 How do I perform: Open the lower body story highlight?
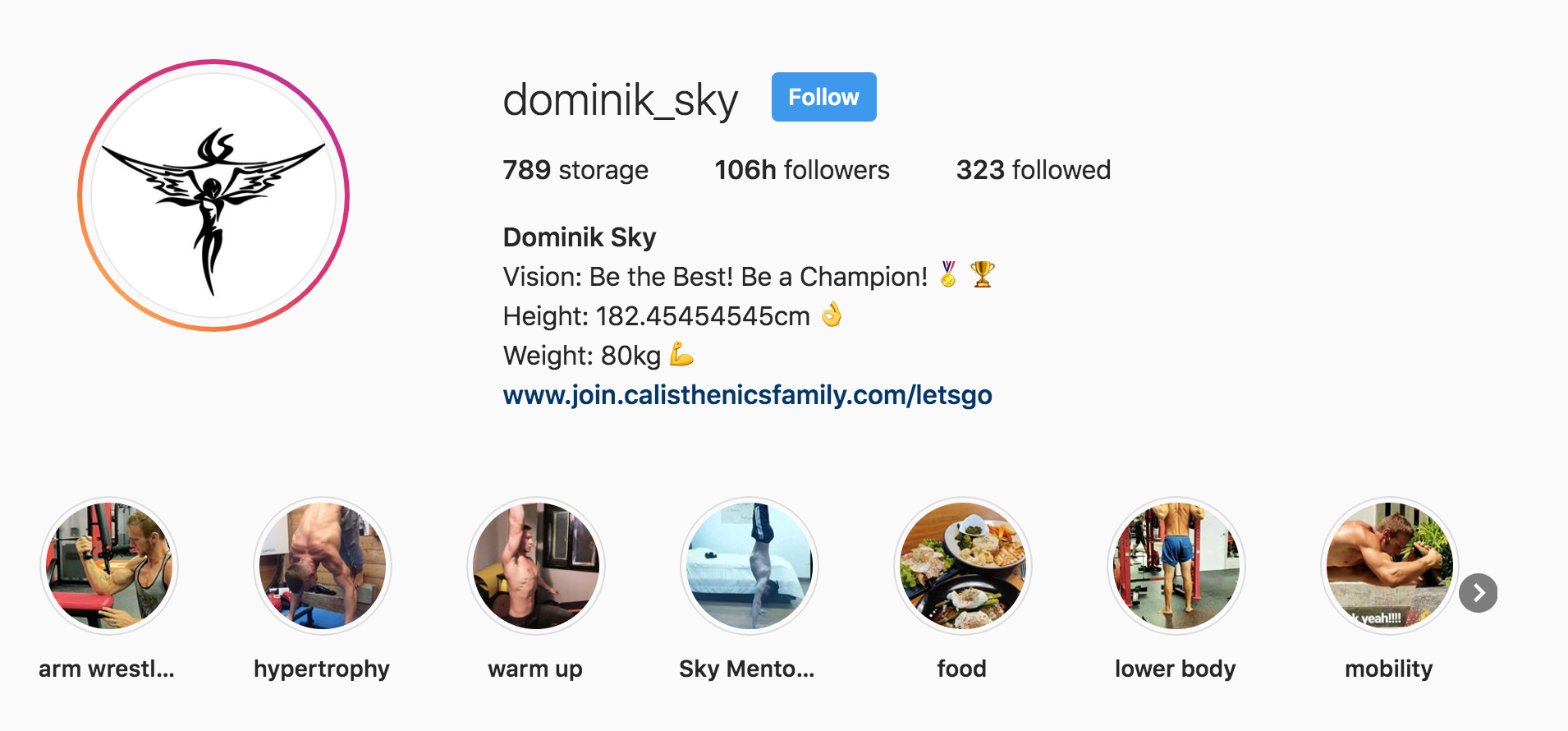click(x=1176, y=566)
